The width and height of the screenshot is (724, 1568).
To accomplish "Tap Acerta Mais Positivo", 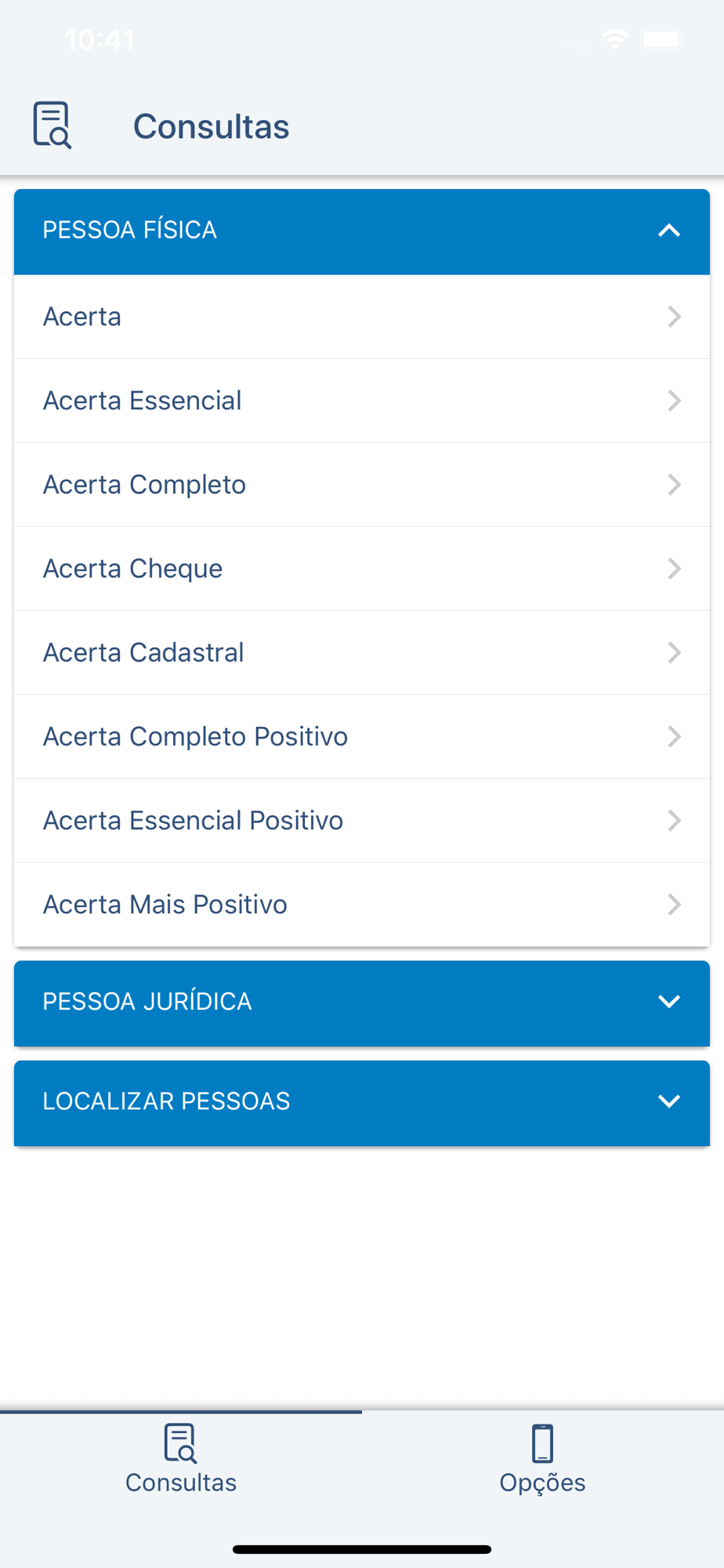I will click(361, 904).
